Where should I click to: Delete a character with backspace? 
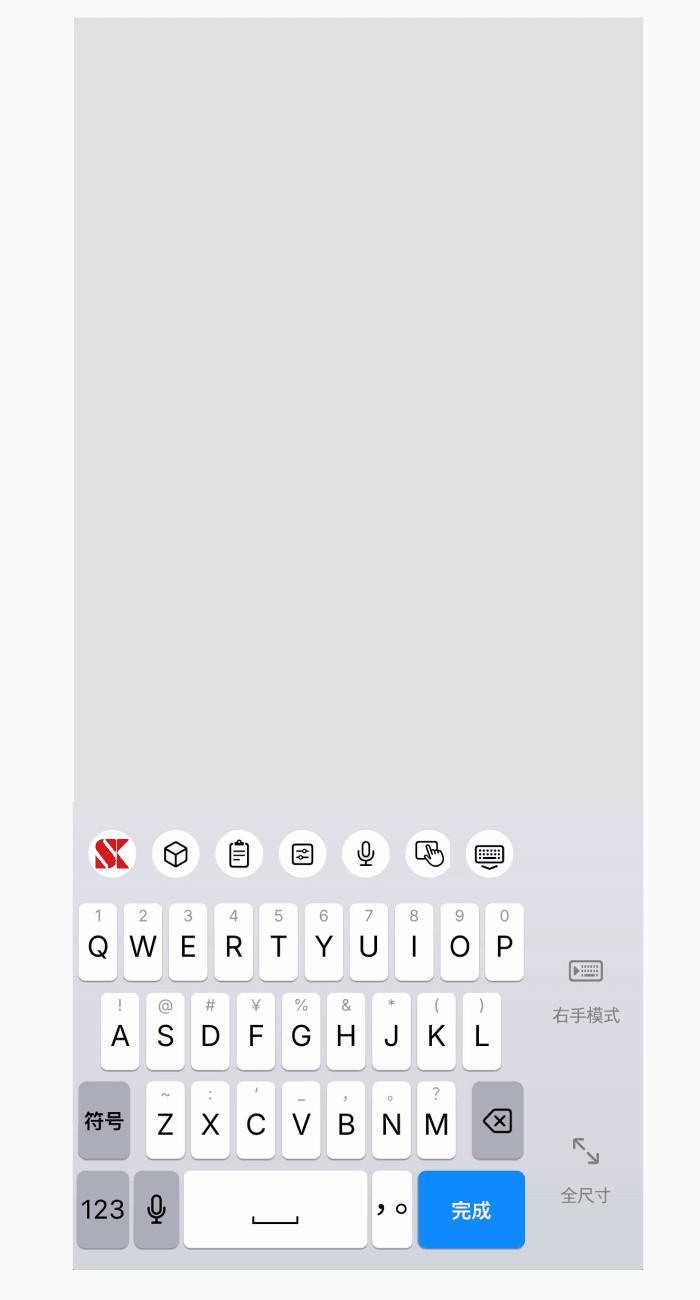[x=497, y=1120]
